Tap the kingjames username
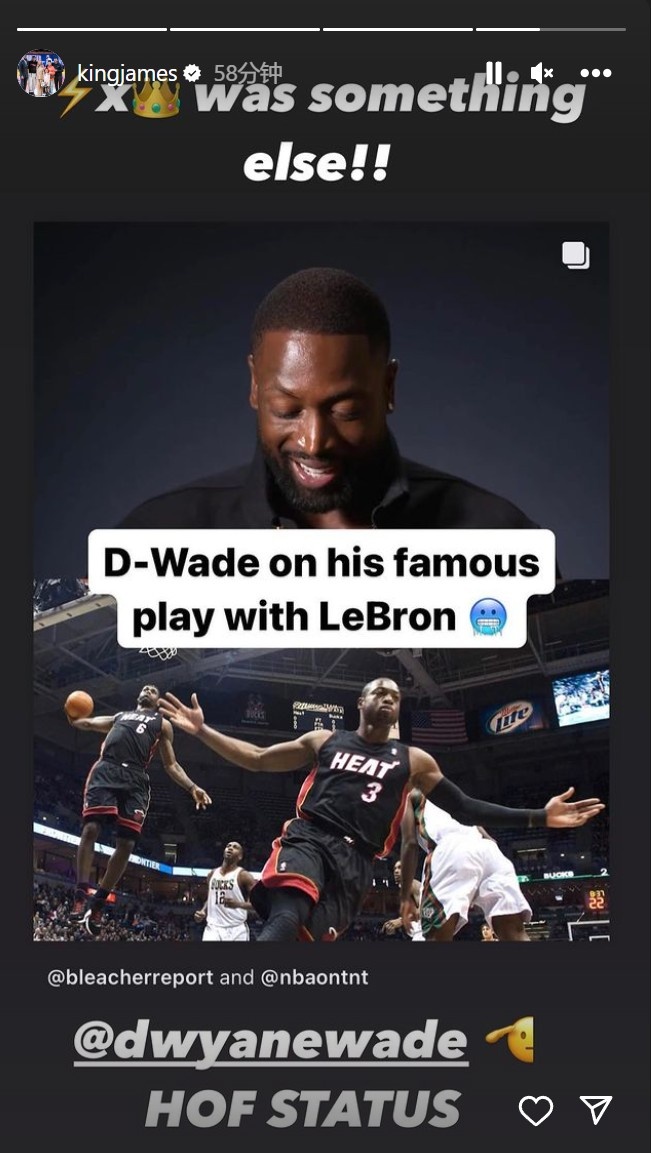 click(x=126, y=73)
